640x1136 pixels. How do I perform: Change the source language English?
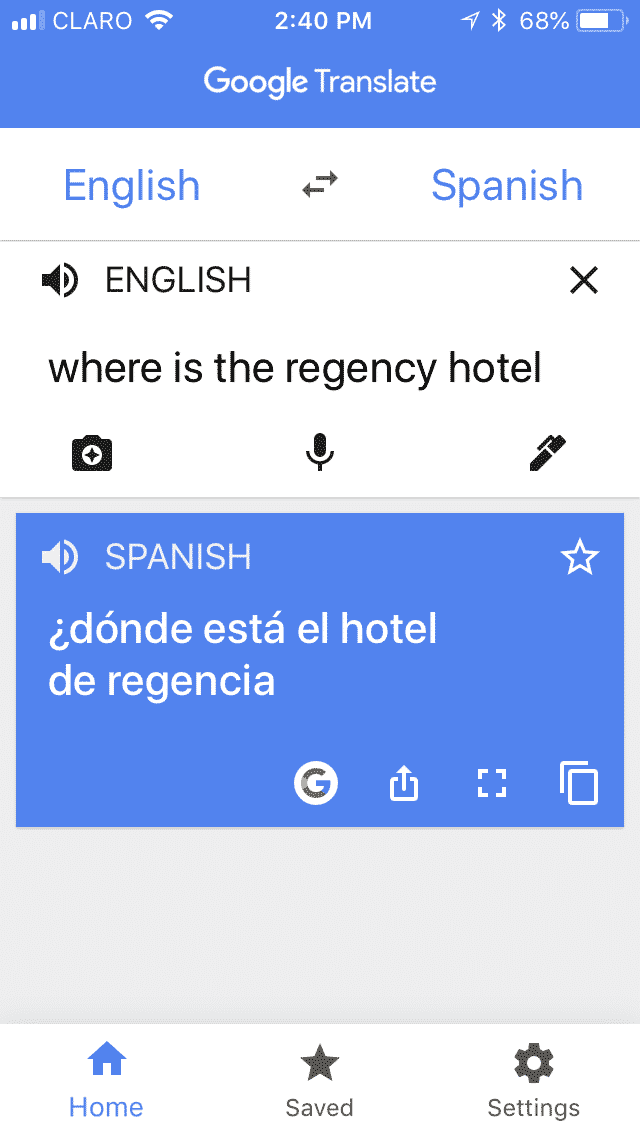(x=132, y=185)
